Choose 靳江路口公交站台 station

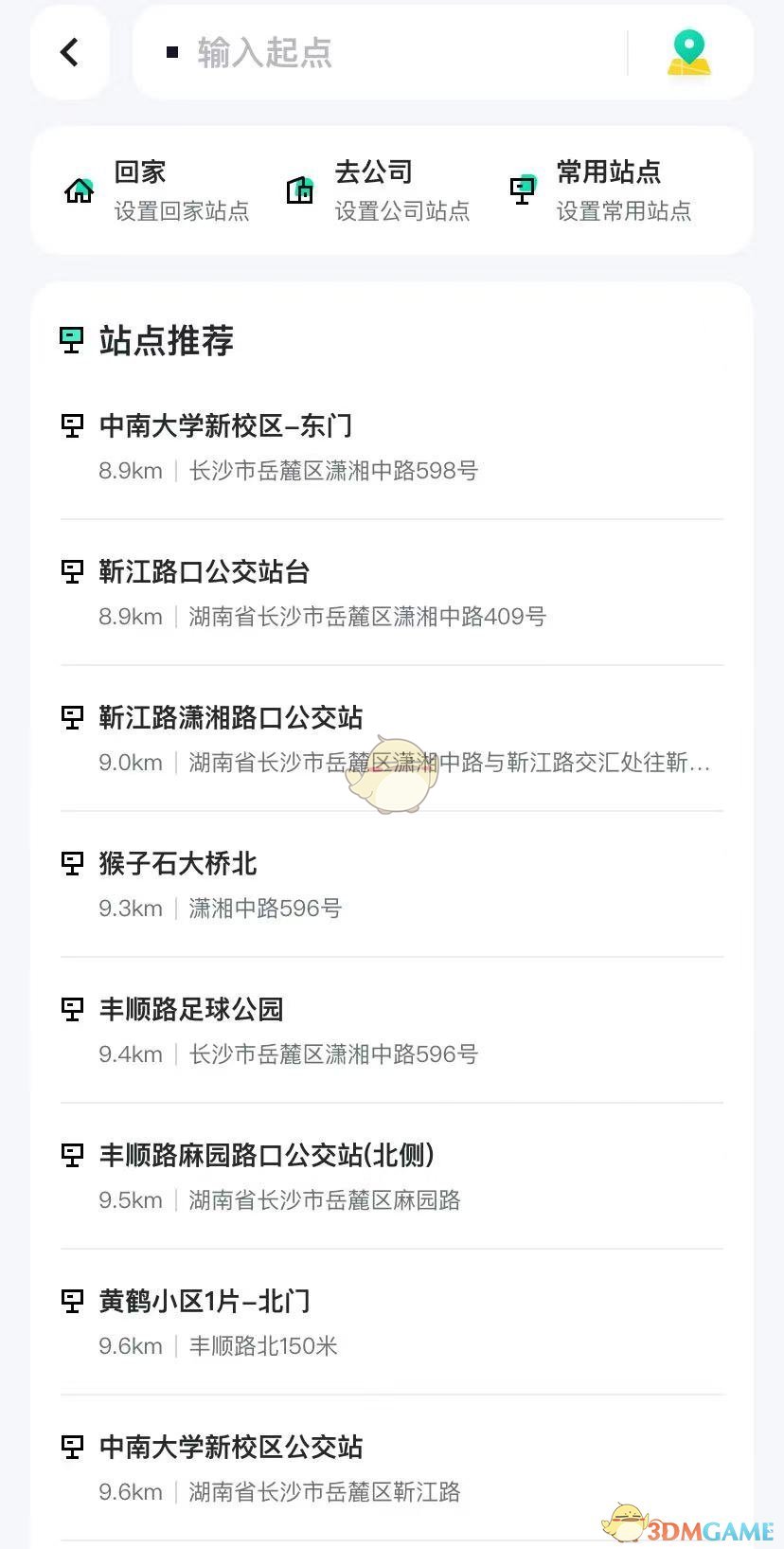coord(379,592)
